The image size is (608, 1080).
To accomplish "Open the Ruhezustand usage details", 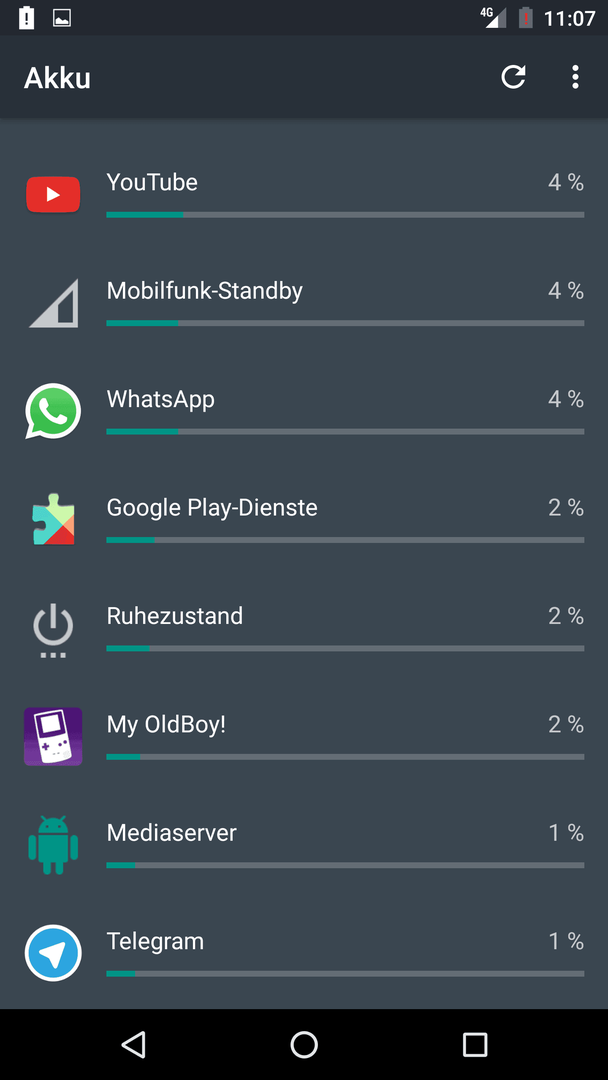I will [304, 627].
